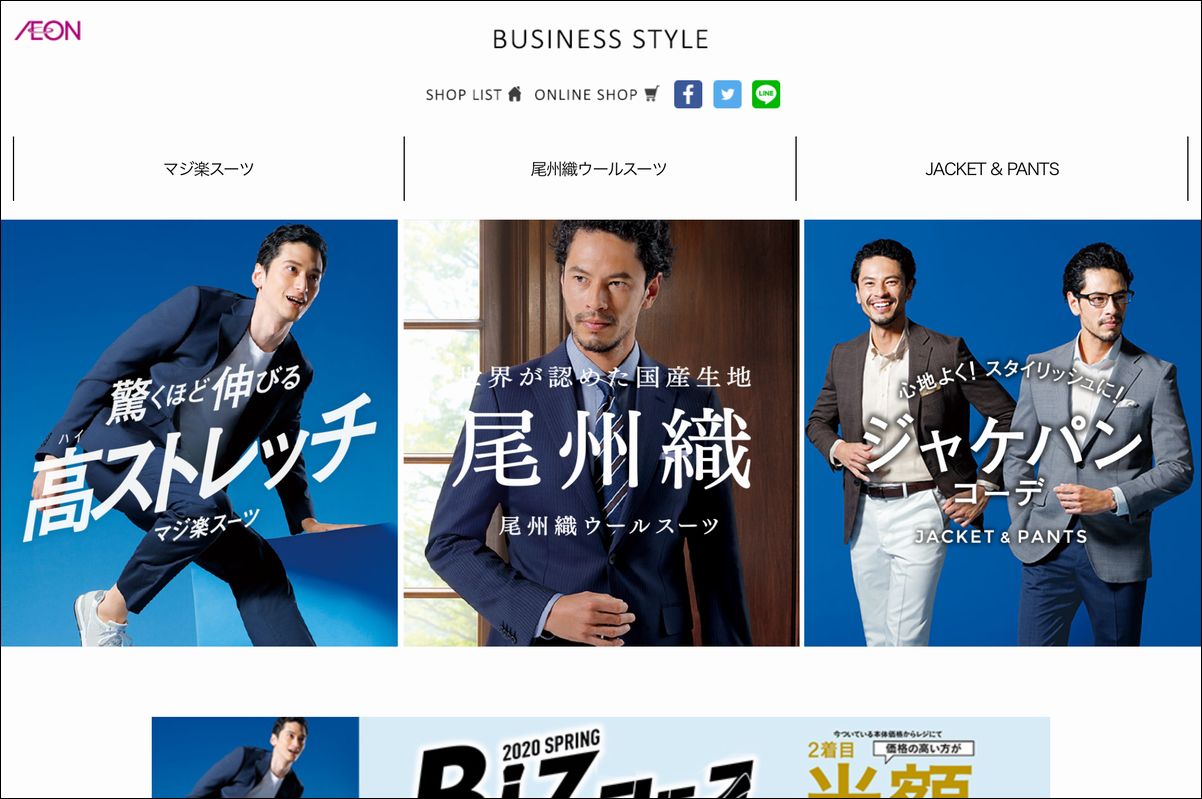
Task: View the 尾州織 wool suit banner
Action: pos(600,433)
